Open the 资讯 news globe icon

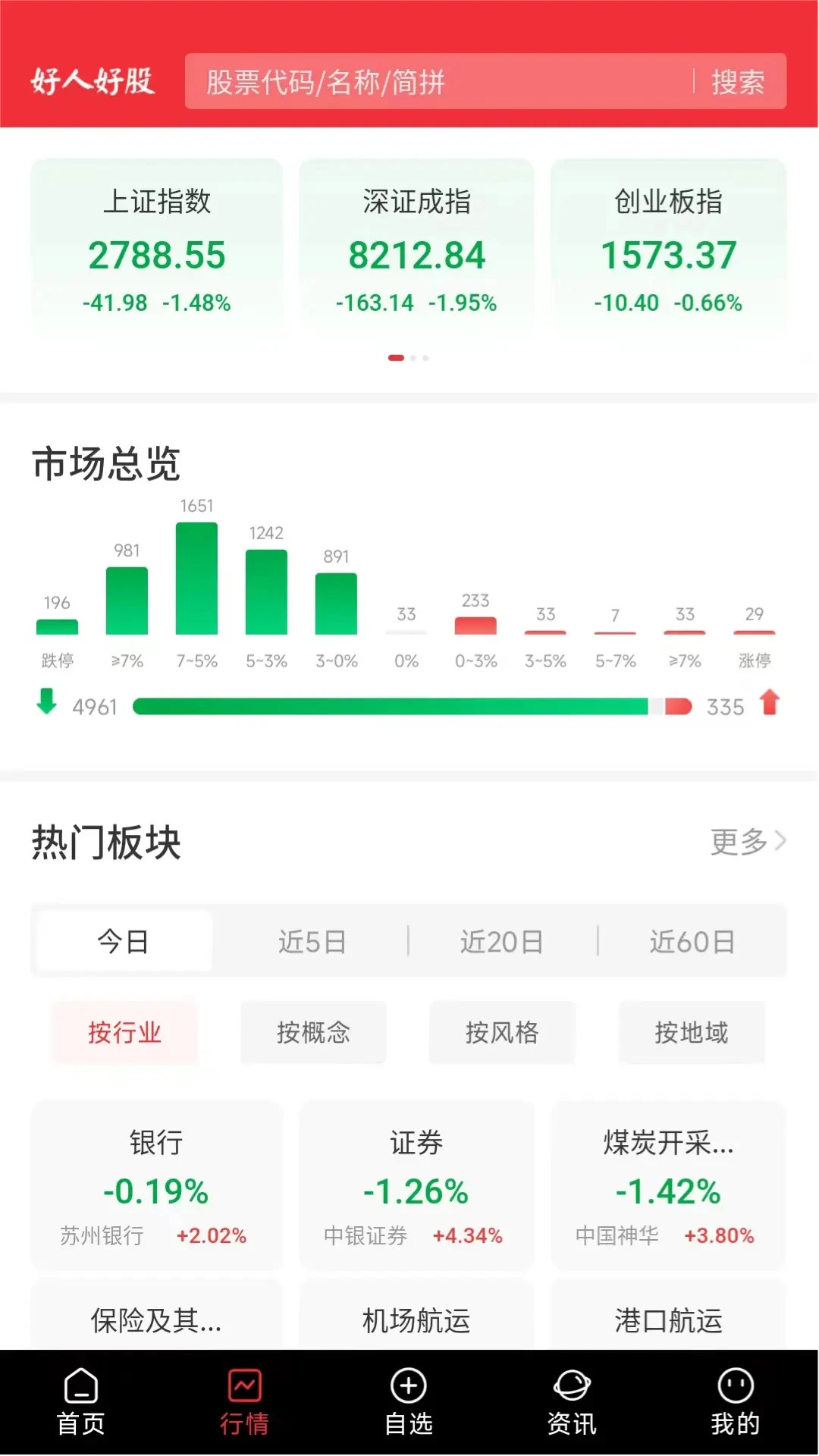[573, 1394]
